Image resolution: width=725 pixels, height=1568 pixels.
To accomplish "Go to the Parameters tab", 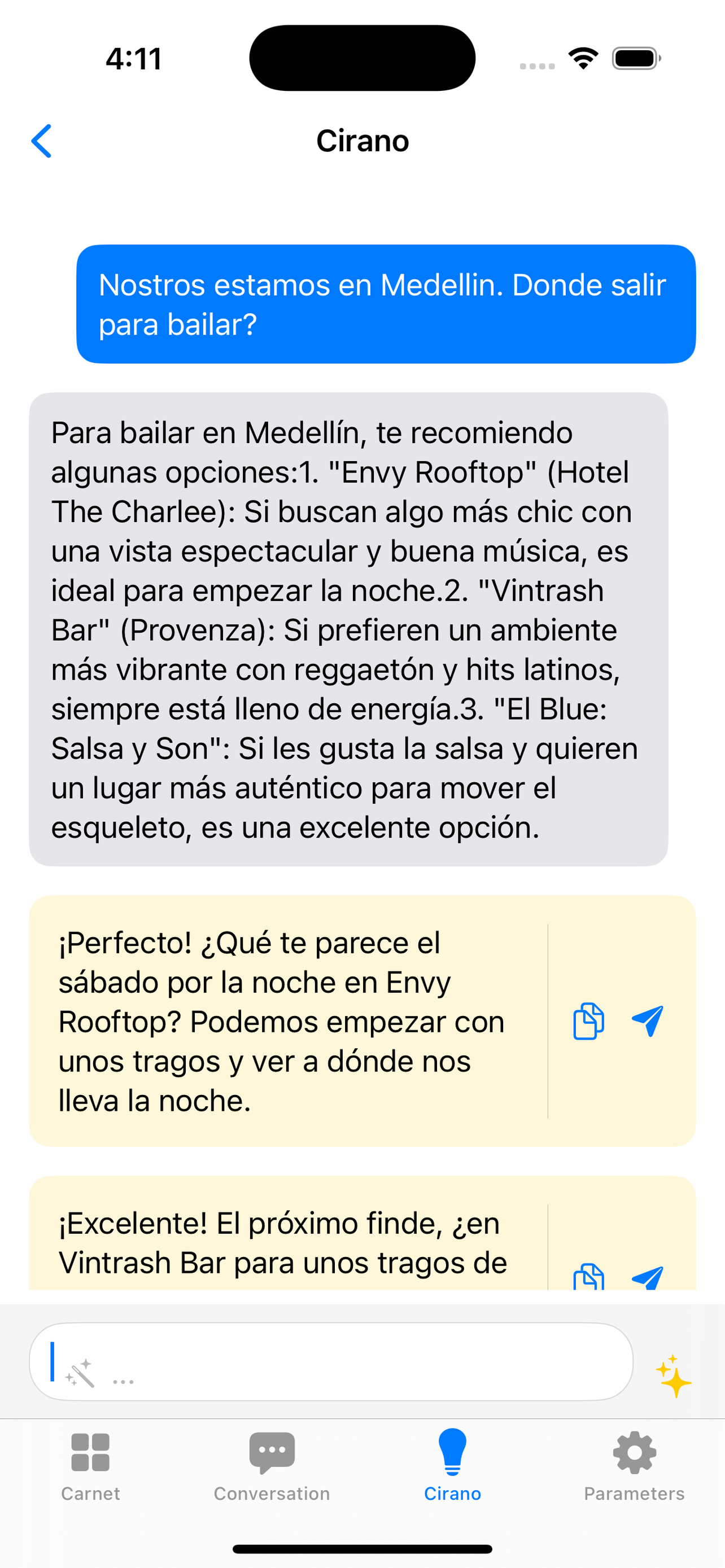I will click(634, 1466).
